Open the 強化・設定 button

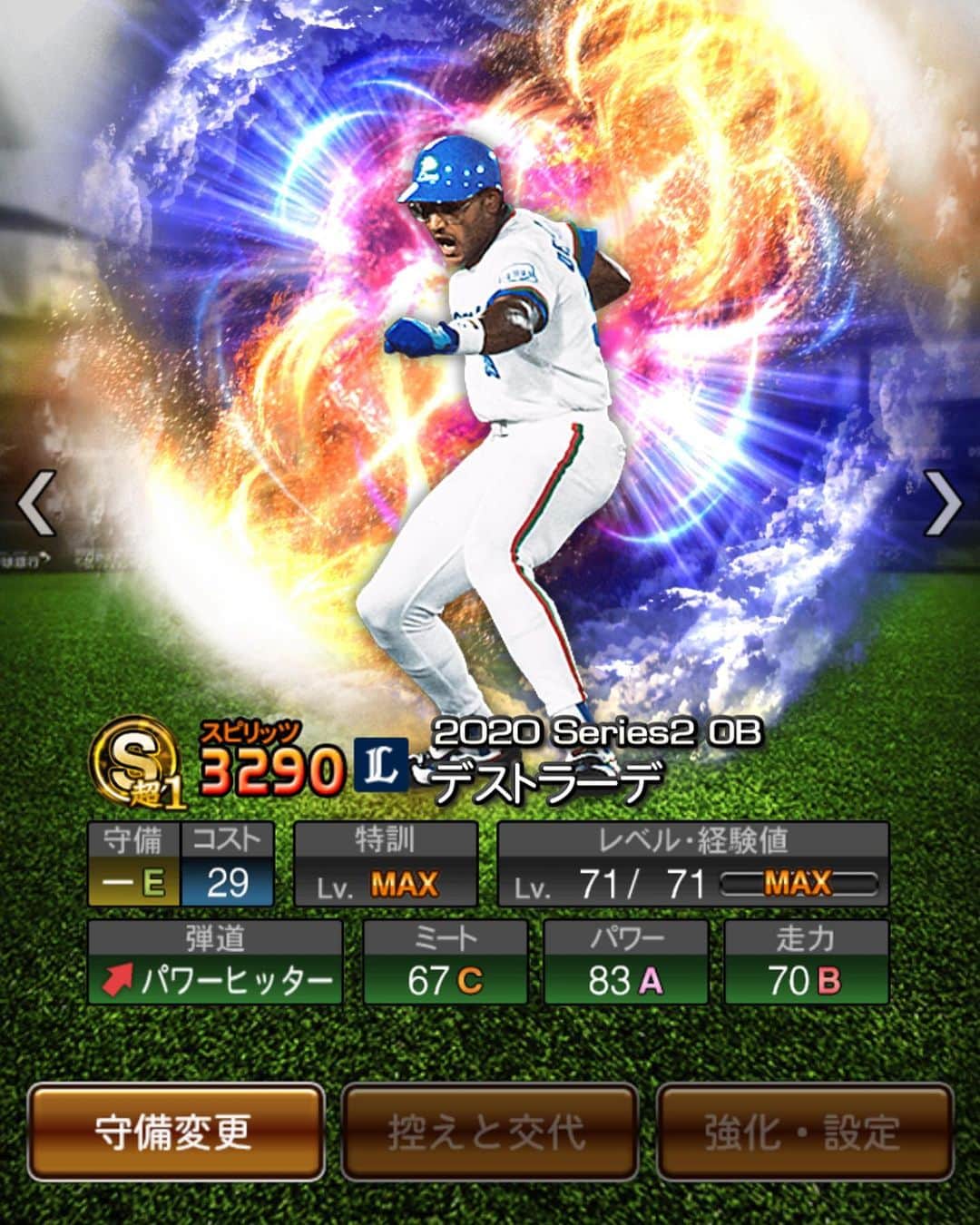click(804, 1132)
